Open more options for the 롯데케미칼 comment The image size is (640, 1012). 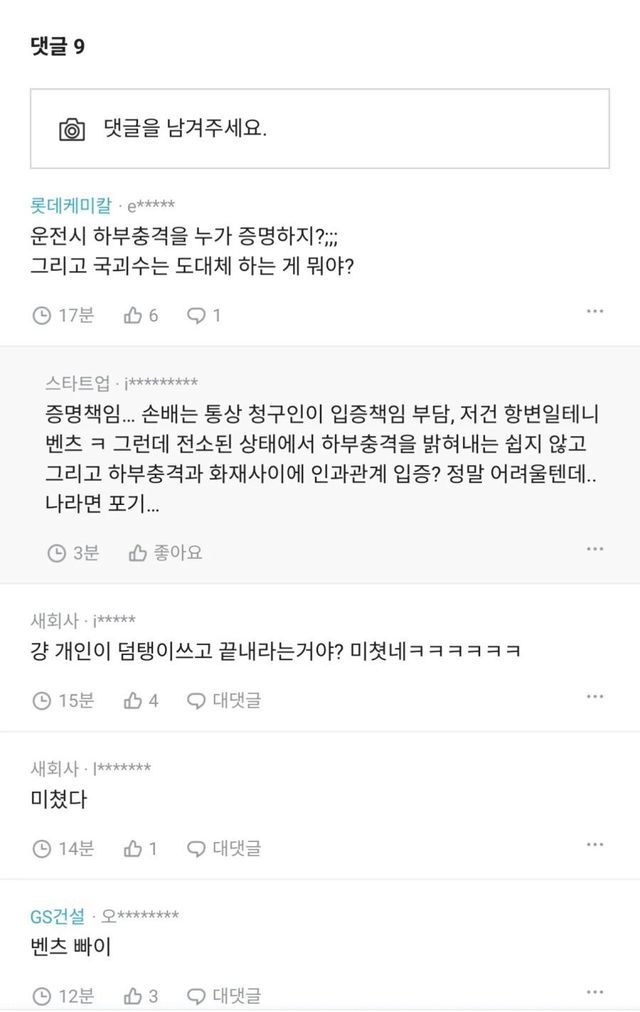(595, 312)
